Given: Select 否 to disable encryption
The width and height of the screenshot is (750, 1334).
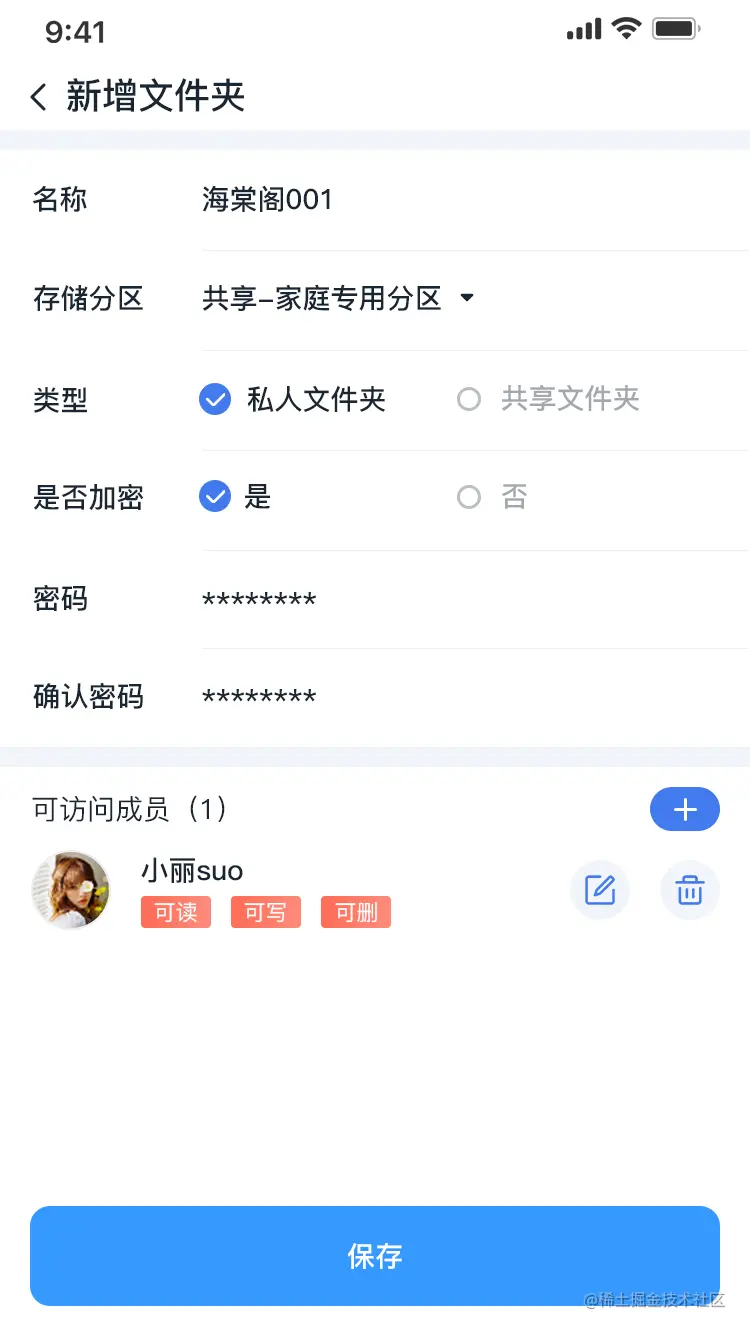Looking at the screenshot, I should click(x=469, y=497).
